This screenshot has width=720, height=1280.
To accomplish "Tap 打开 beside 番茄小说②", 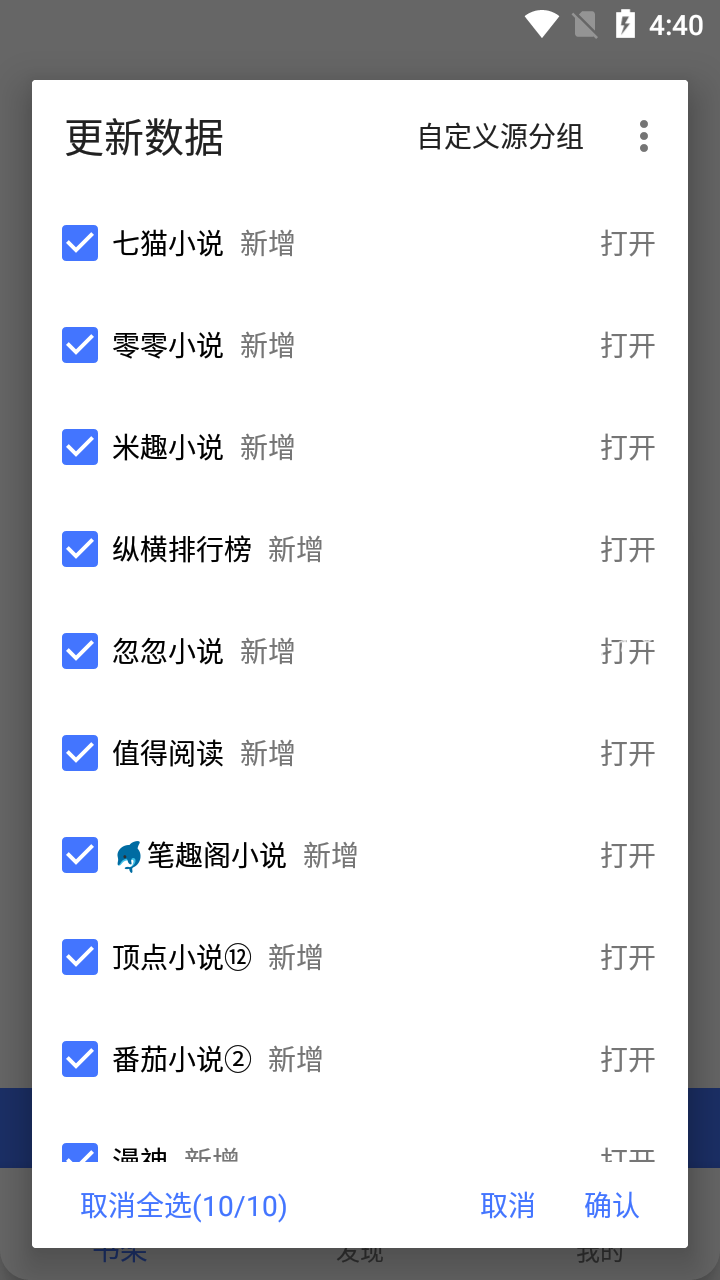I will 628,1059.
